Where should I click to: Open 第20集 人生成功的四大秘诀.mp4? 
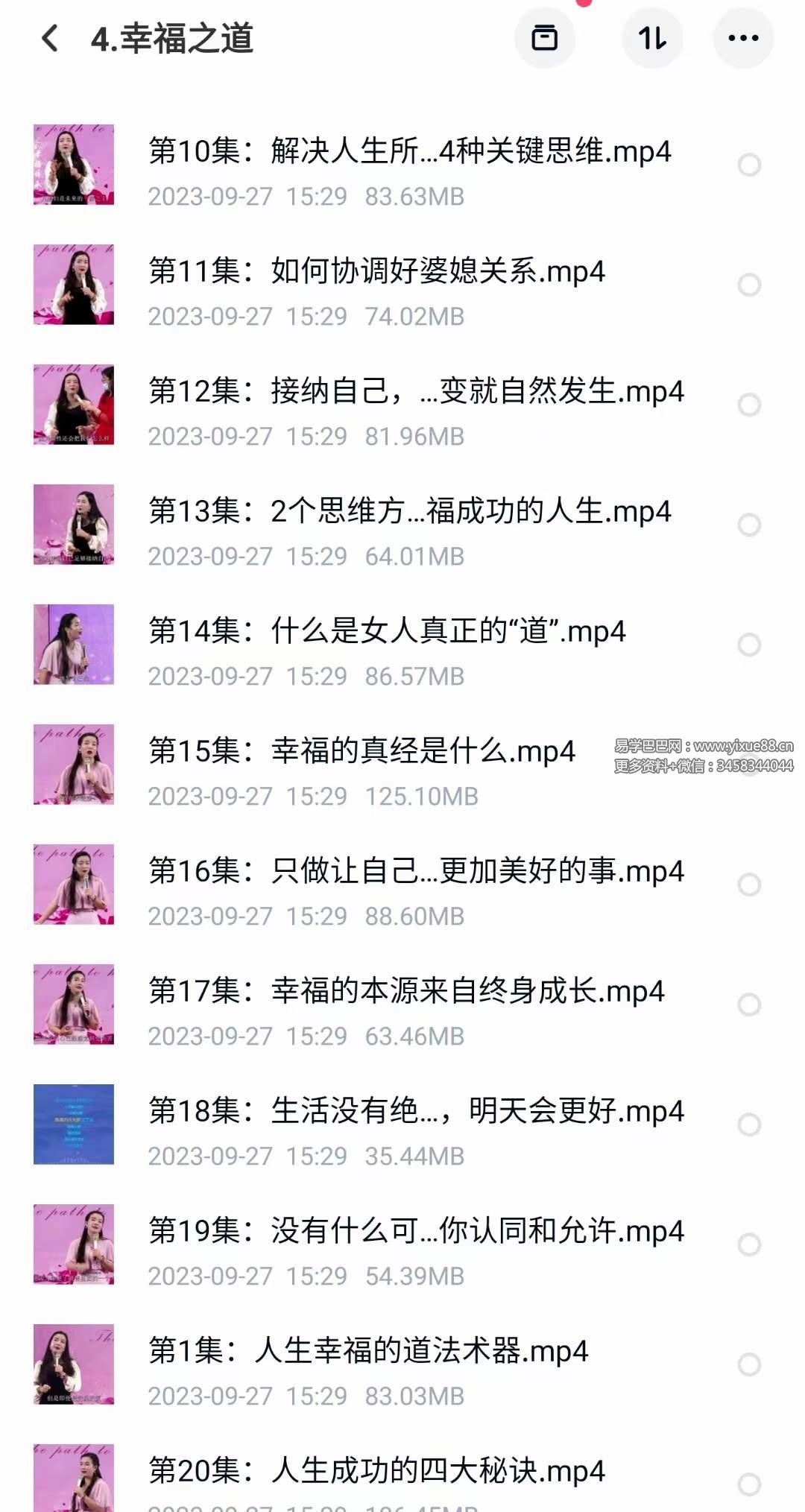376,1471
